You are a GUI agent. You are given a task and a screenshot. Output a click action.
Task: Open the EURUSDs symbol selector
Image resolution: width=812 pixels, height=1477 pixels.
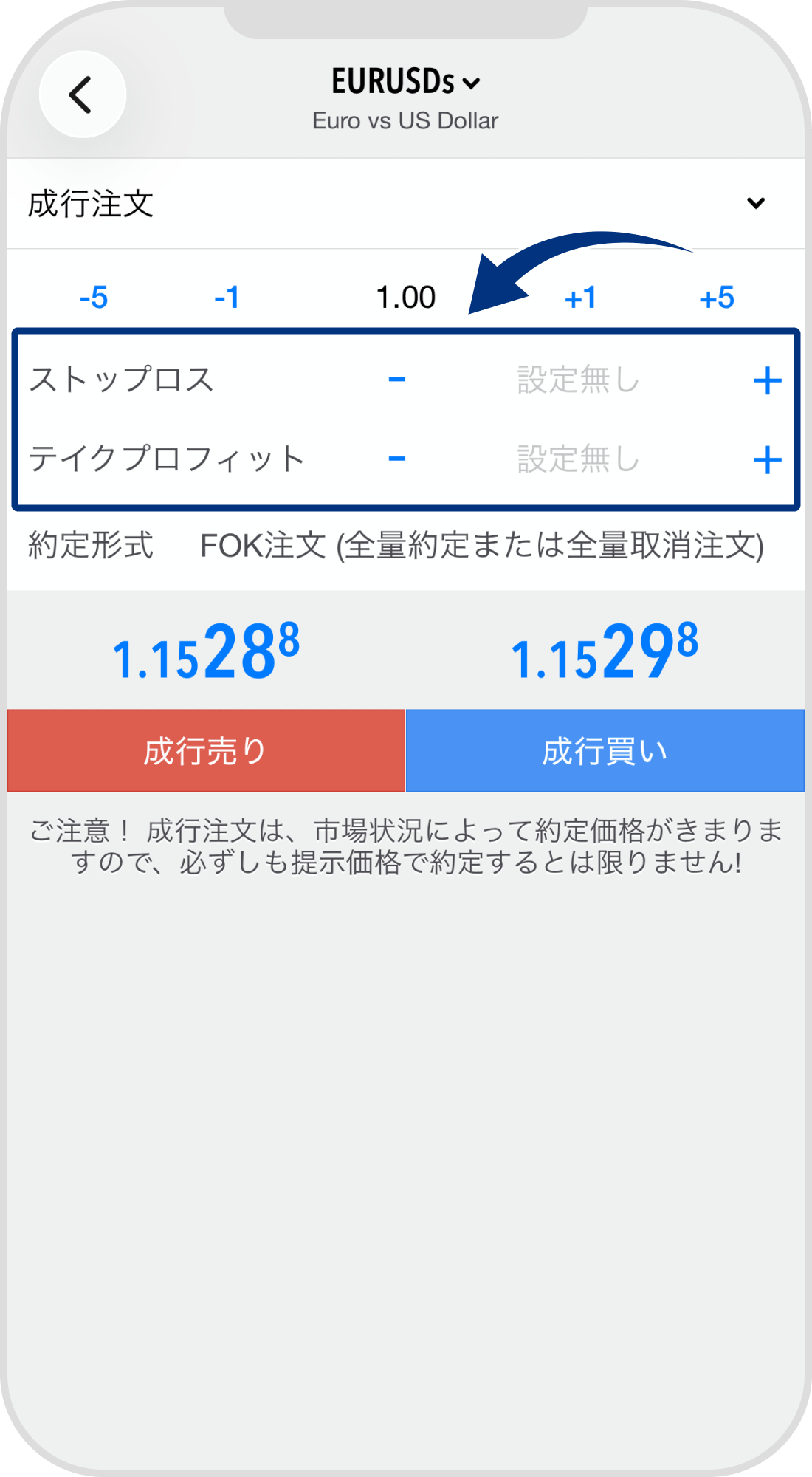click(x=405, y=83)
